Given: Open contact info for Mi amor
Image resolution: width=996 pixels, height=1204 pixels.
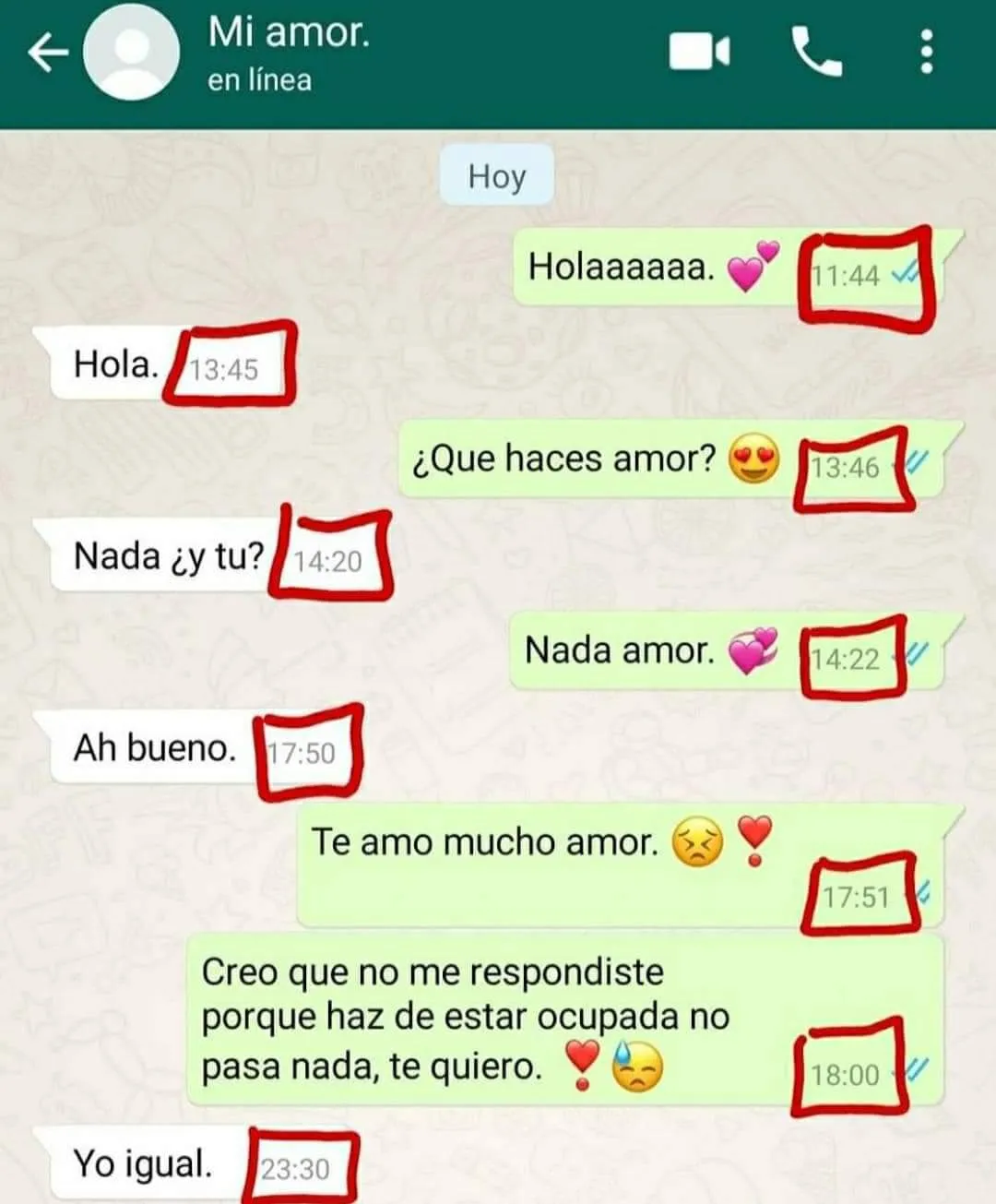Looking at the screenshot, I should 288,54.
